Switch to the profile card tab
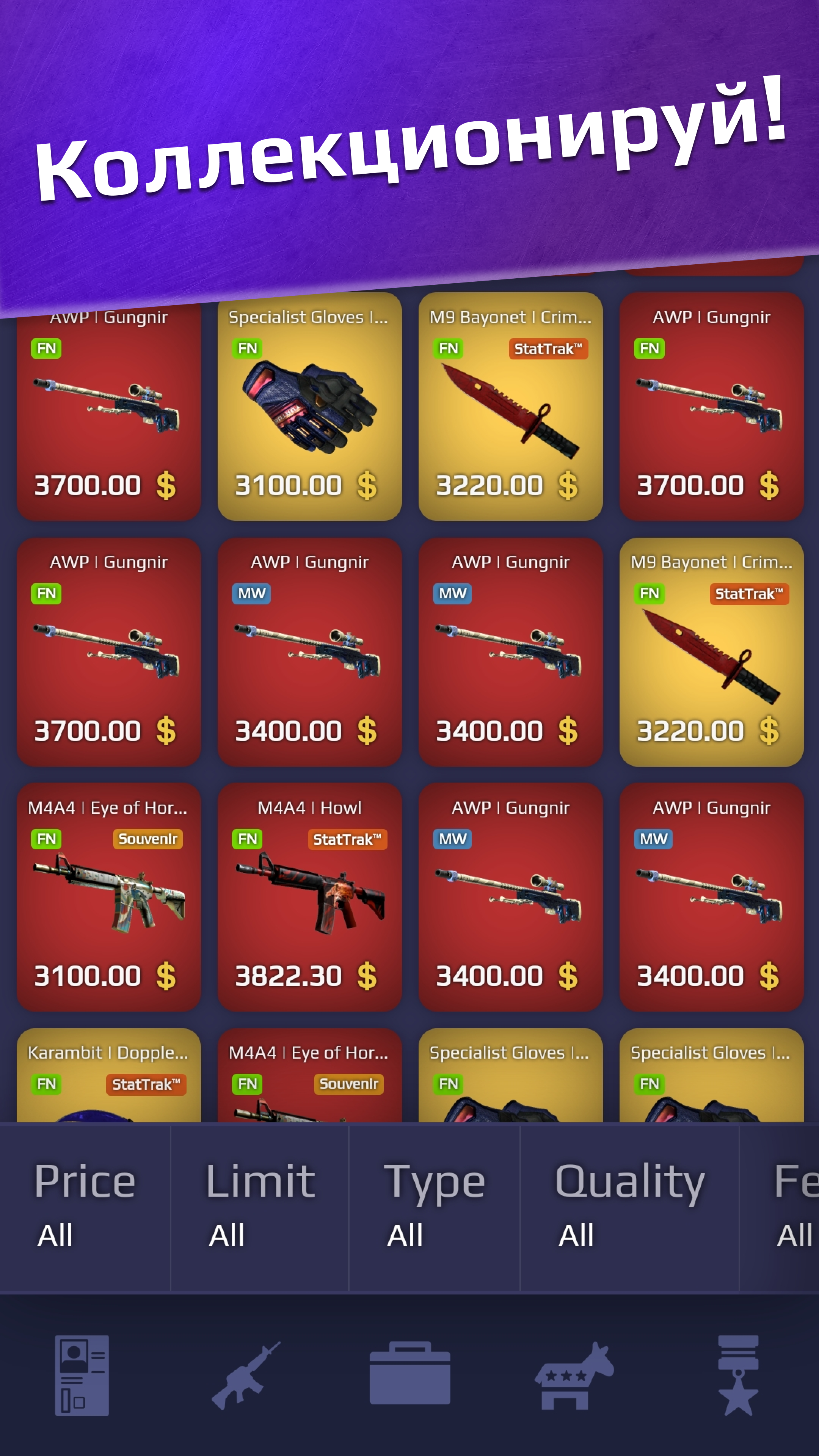This screenshot has width=819, height=1456. point(82,1375)
